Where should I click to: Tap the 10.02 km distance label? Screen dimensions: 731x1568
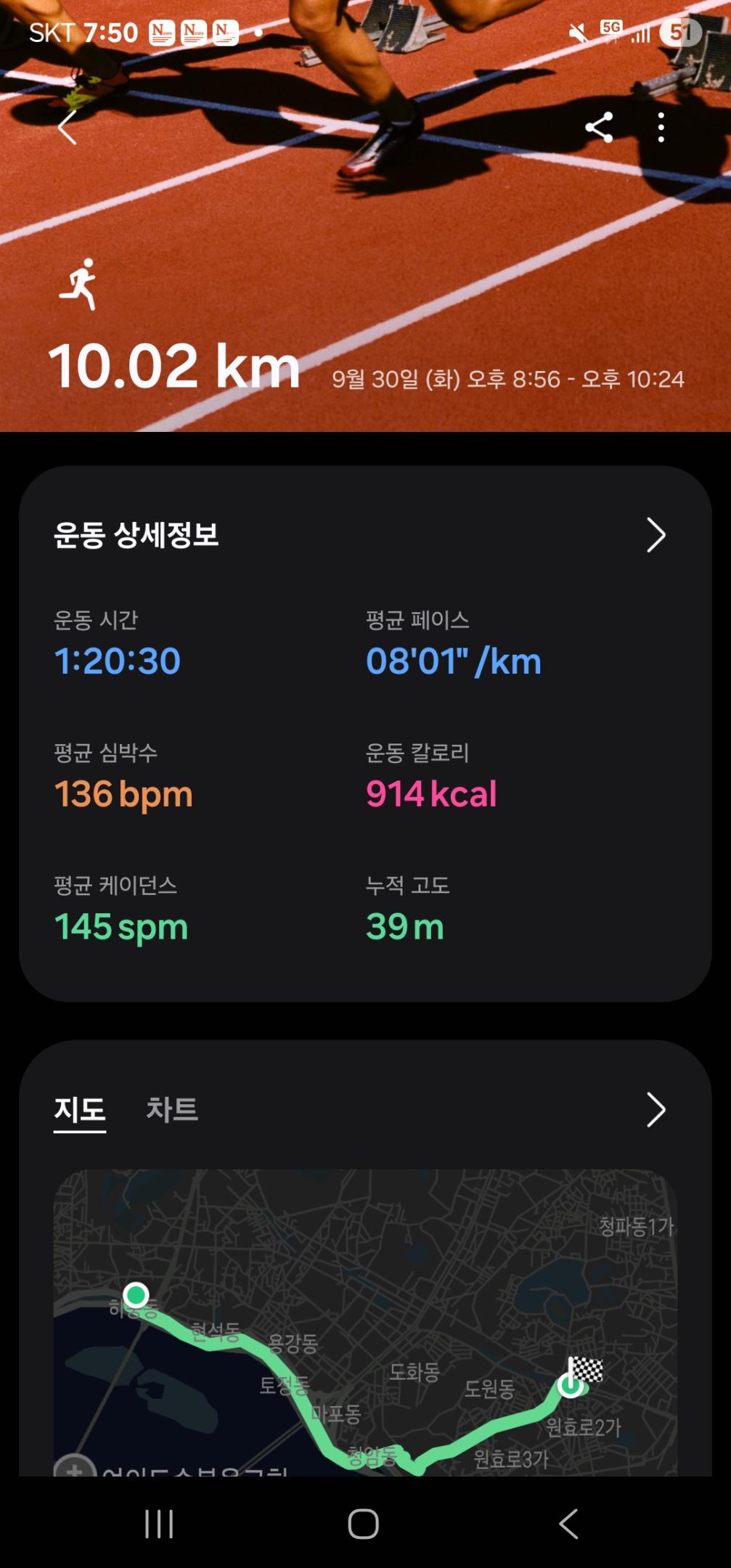click(174, 367)
